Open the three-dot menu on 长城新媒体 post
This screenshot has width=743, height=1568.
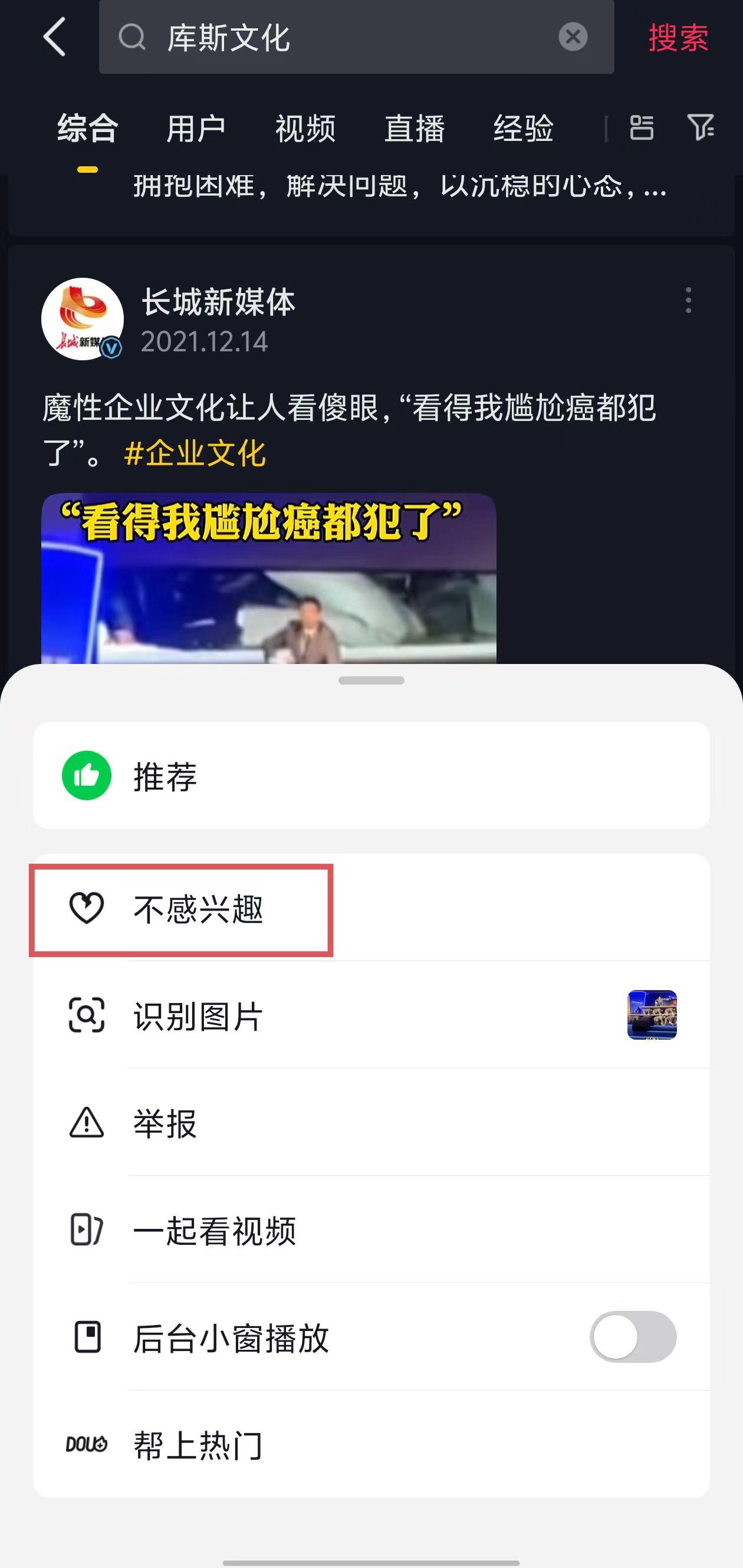coord(688,300)
